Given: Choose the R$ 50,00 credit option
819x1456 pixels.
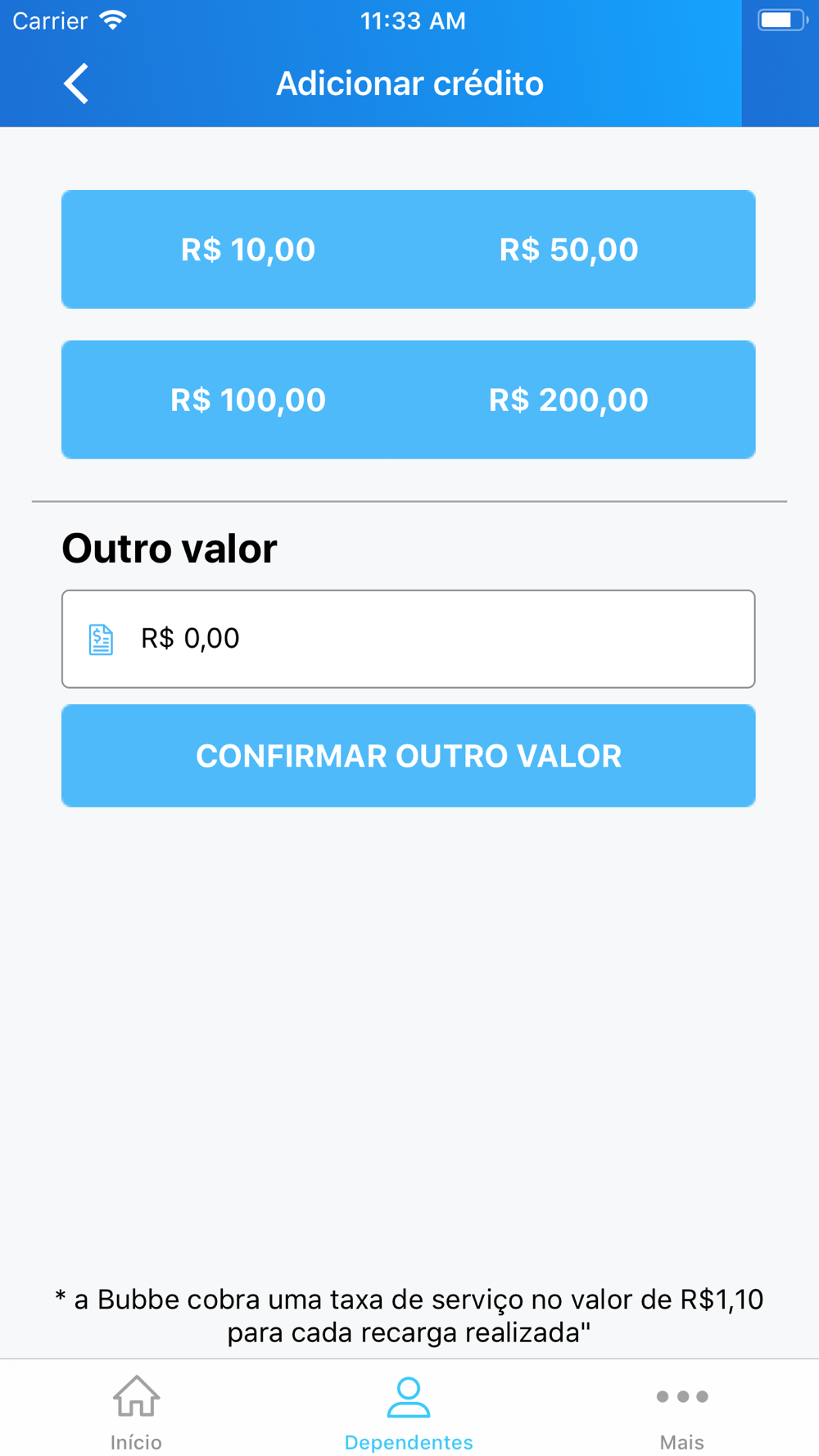Looking at the screenshot, I should coord(568,250).
